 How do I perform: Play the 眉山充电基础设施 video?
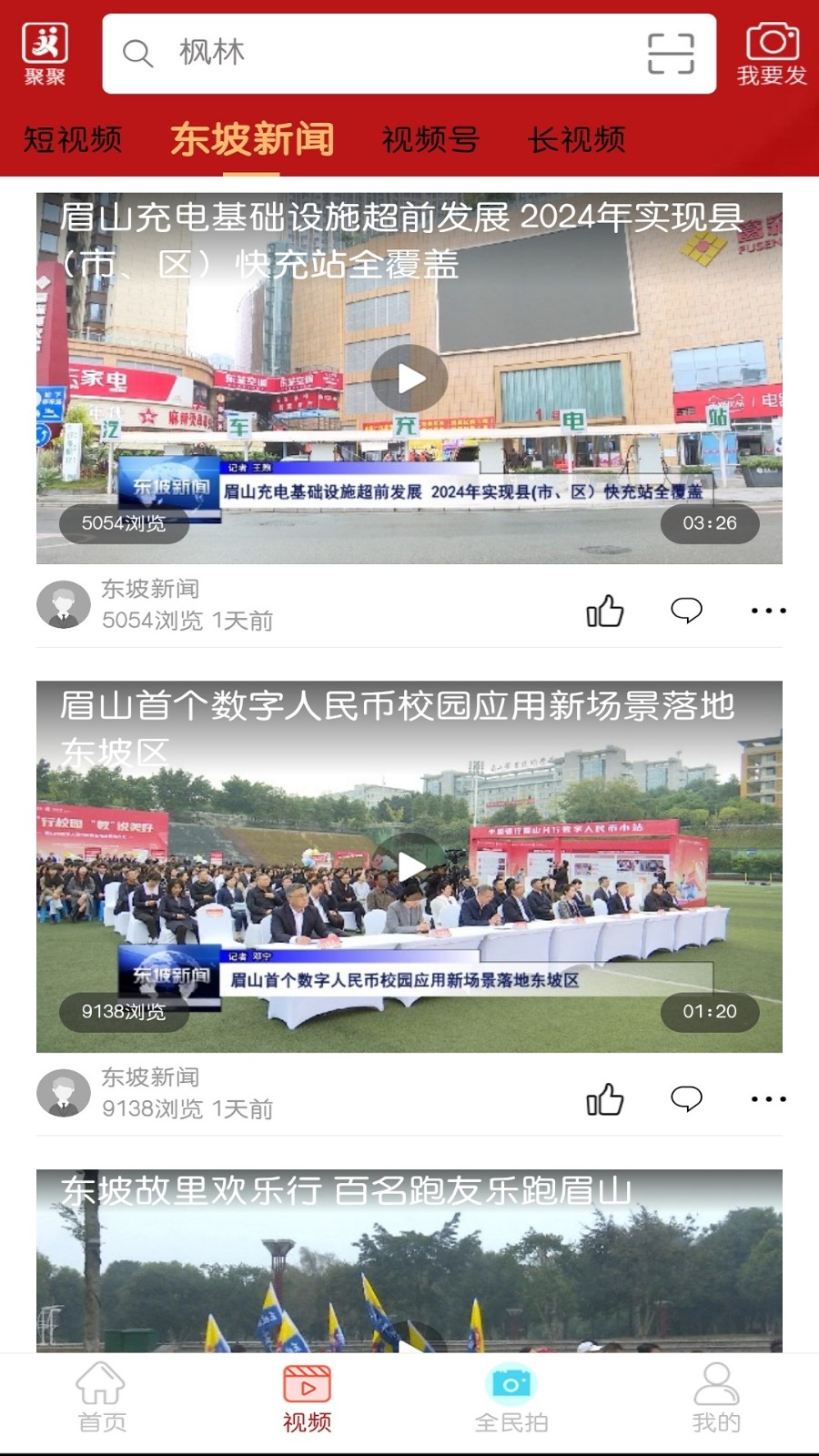coord(409,377)
